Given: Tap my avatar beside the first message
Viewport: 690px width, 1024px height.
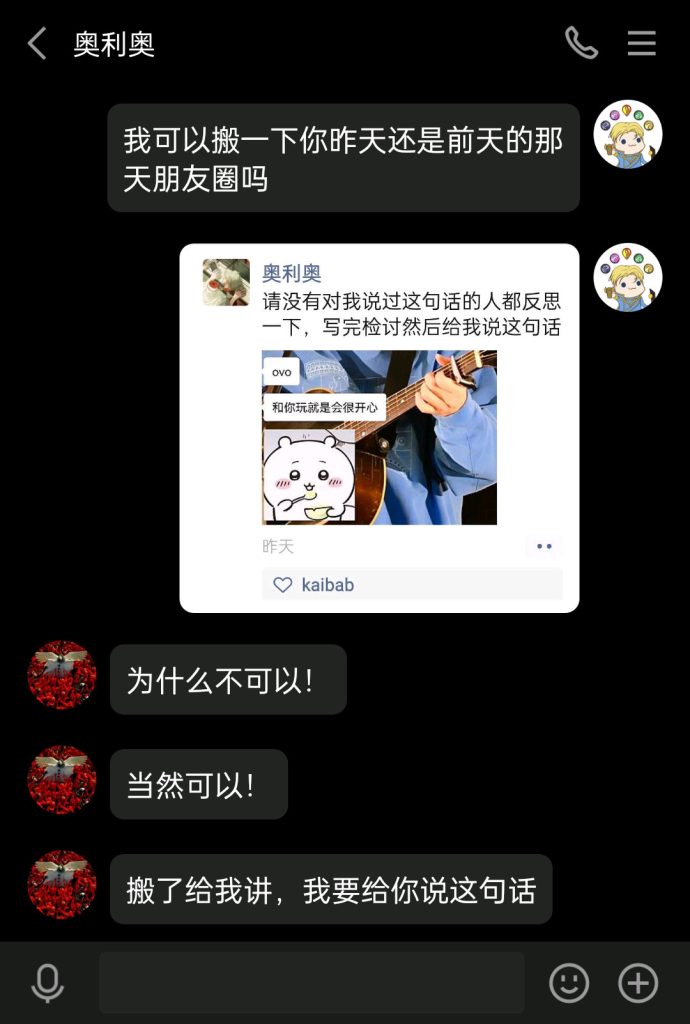Looking at the screenshot, I should 628,134.
